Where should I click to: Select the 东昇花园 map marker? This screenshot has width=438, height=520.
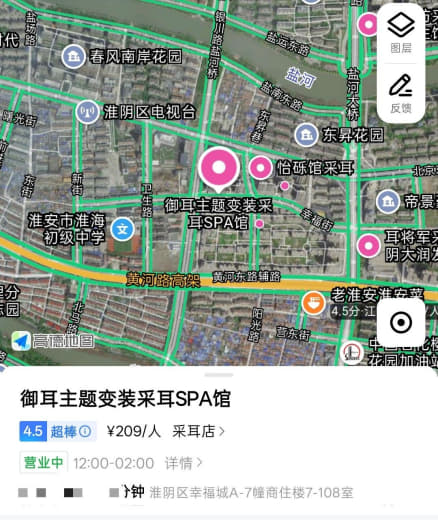(306, 135)
